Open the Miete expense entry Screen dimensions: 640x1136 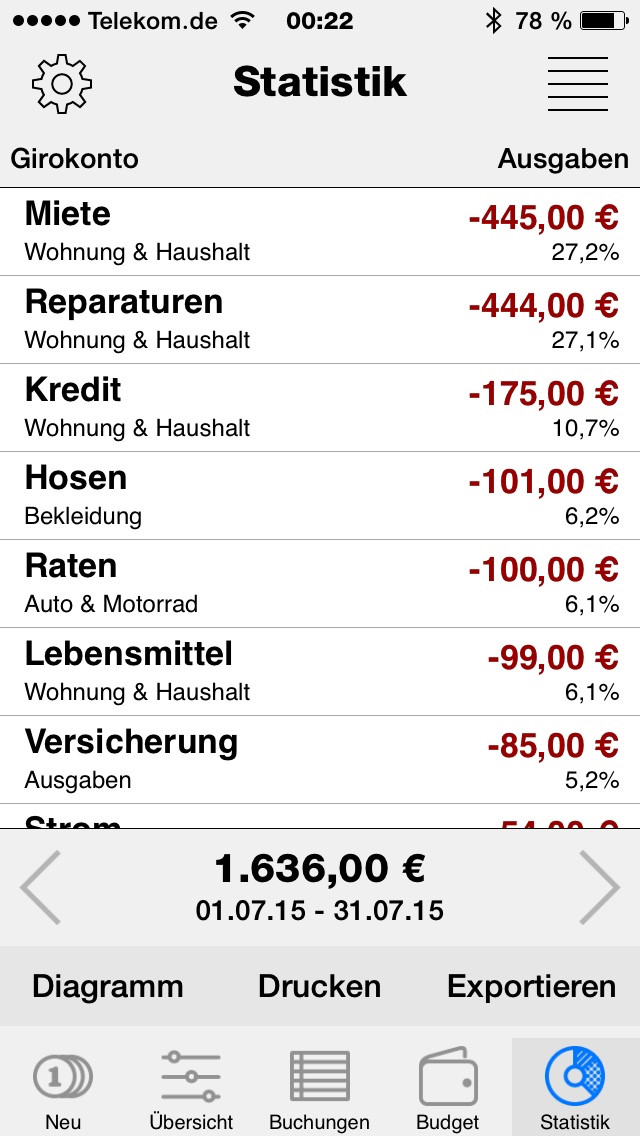click(320, 232)
